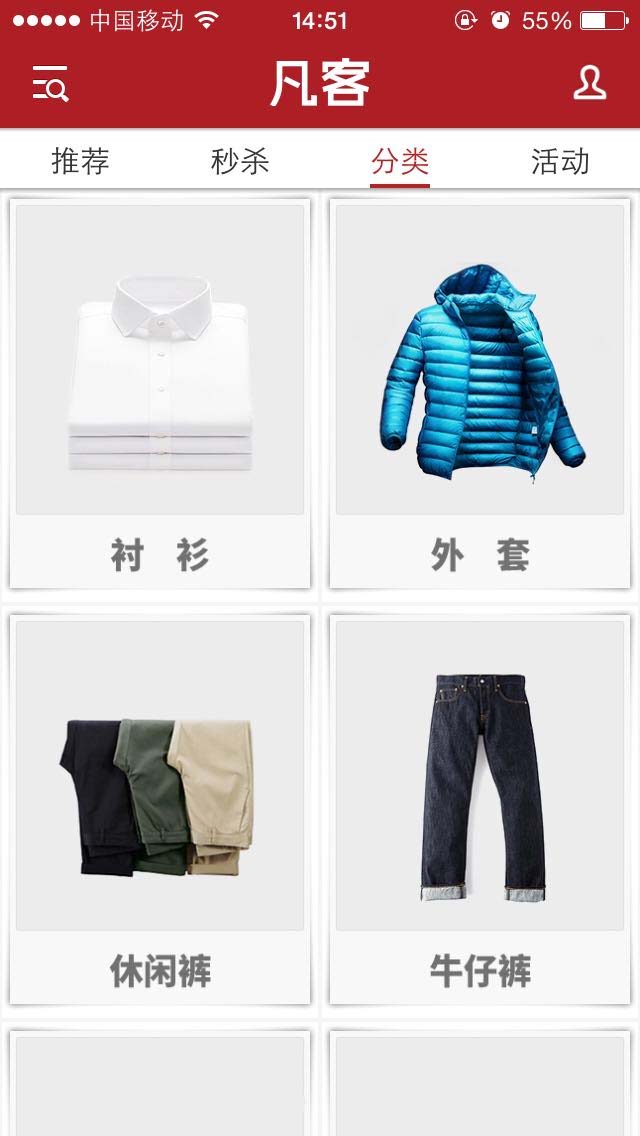Open the 衬衫 shirt category
Screen dimensions: 640x1136
coord(160,393)
